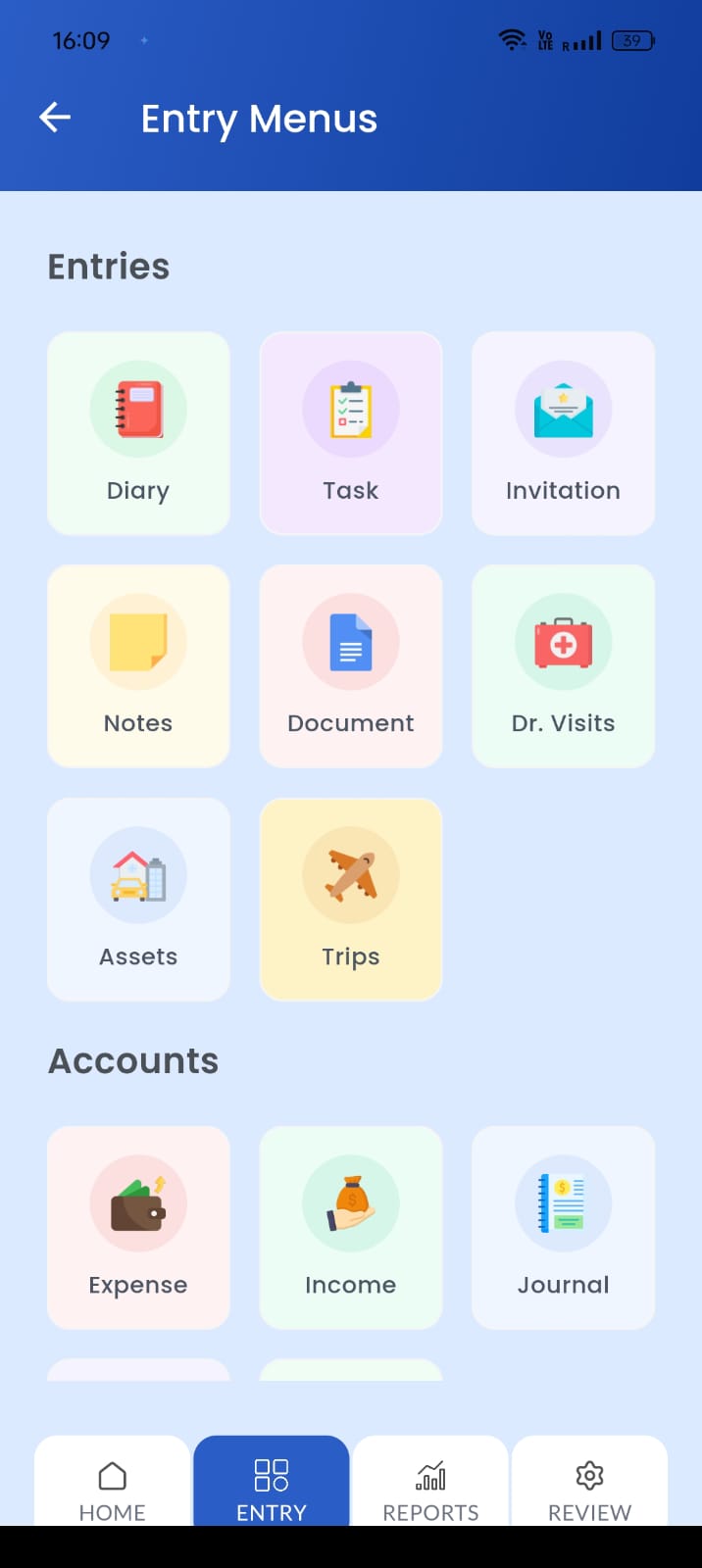
Task: Open the Income account card
Action: (351, 1227)
